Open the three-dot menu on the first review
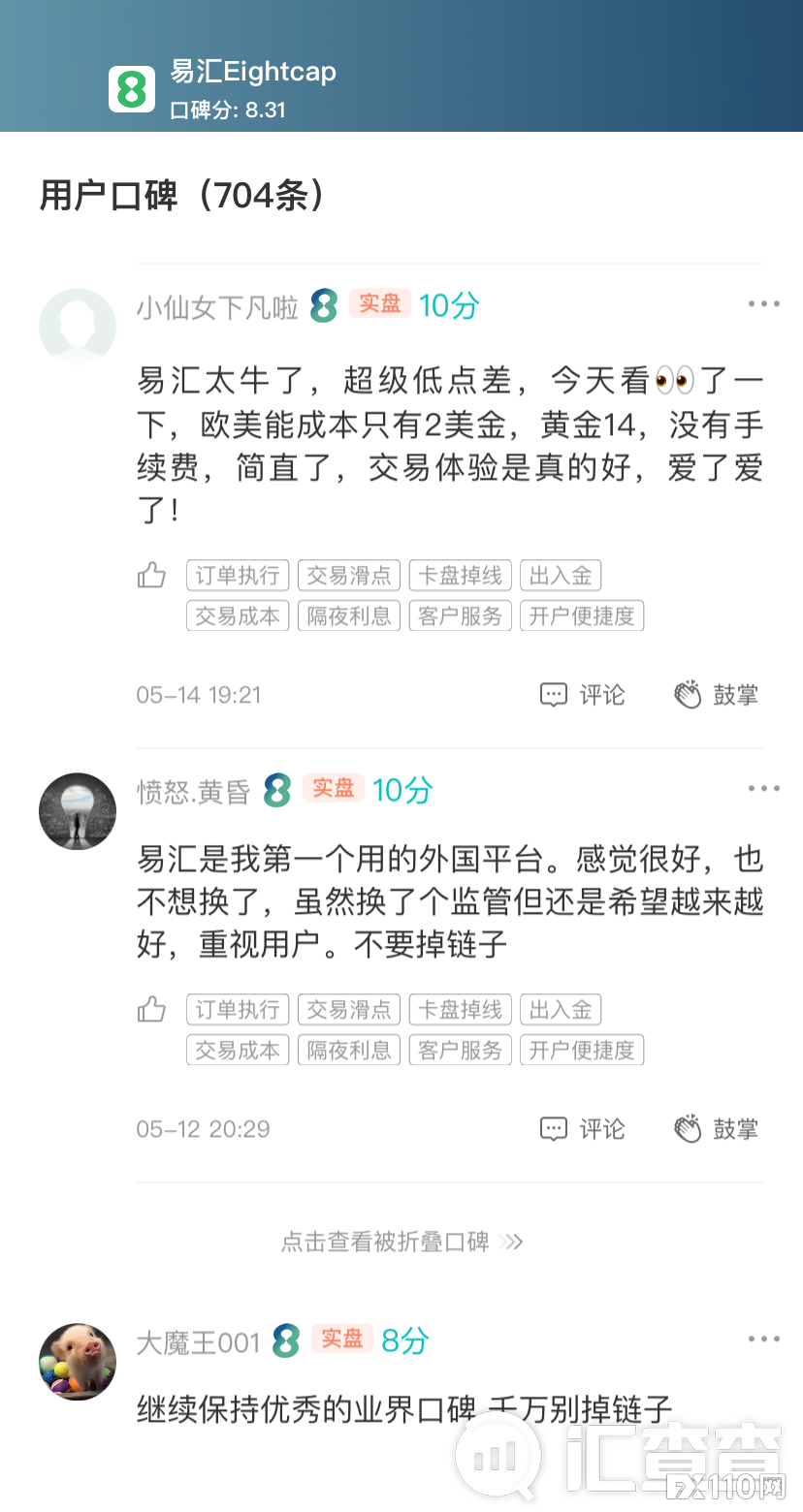The width and height of the screenshot is (803, 1512). tap(764, 303)
